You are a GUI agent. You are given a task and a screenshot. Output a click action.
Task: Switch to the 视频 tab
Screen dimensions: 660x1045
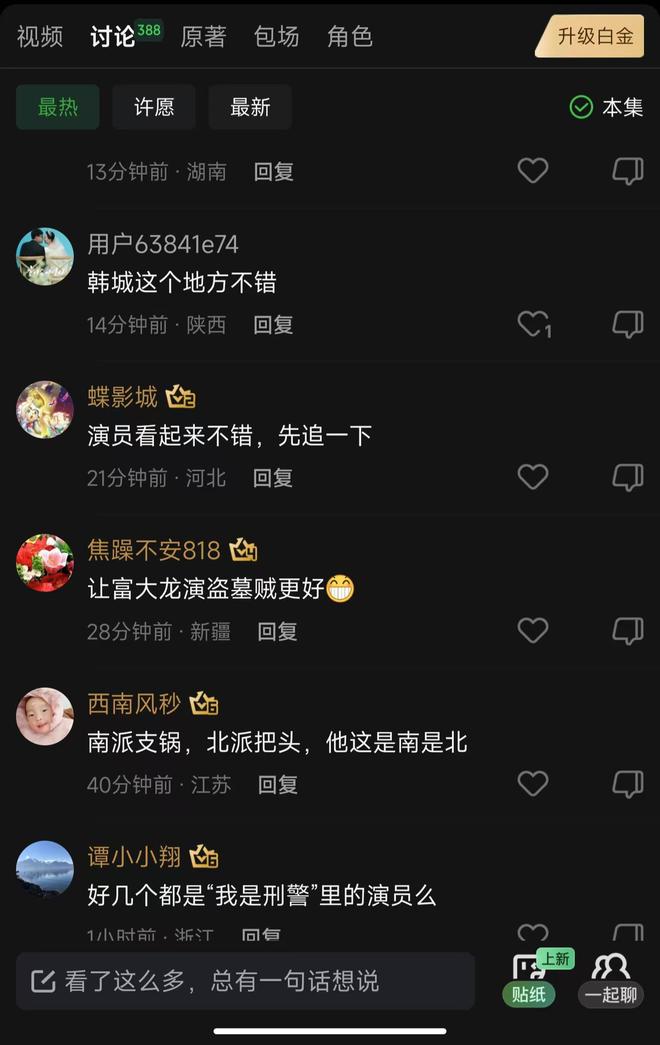(x=40, y=37)
